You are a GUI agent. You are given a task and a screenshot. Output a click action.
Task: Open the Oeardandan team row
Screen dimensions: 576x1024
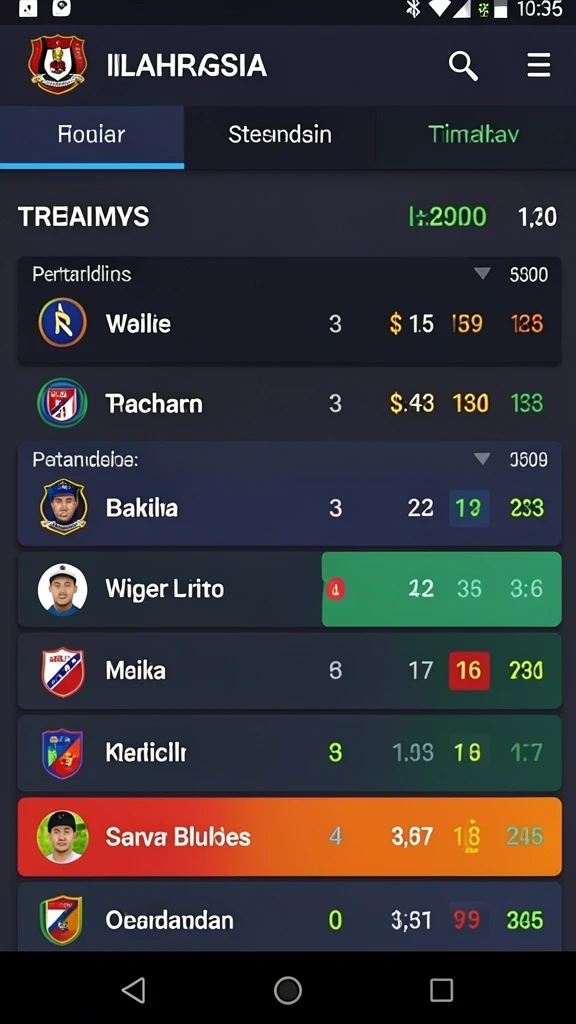coord(289,917)
